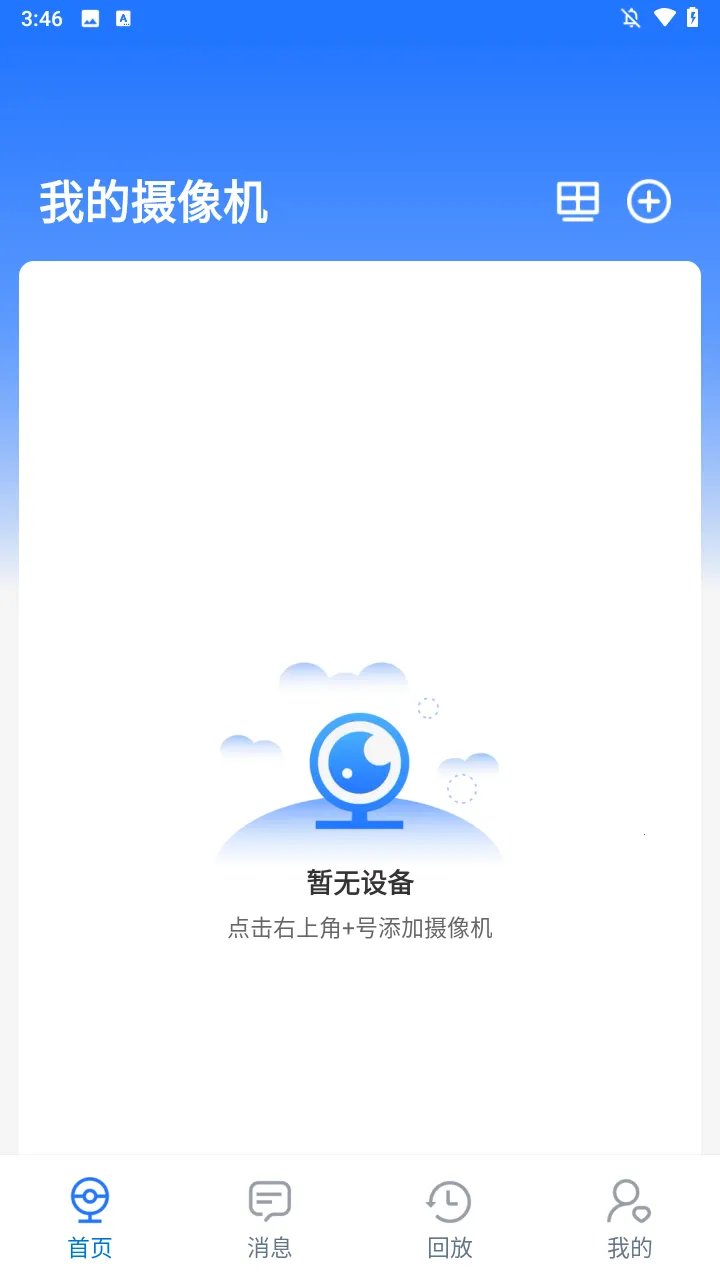Viewport: 720px width, 1280px height.
Task: Tap the plus icon to add a camera
Action: (x=649, y=201)
